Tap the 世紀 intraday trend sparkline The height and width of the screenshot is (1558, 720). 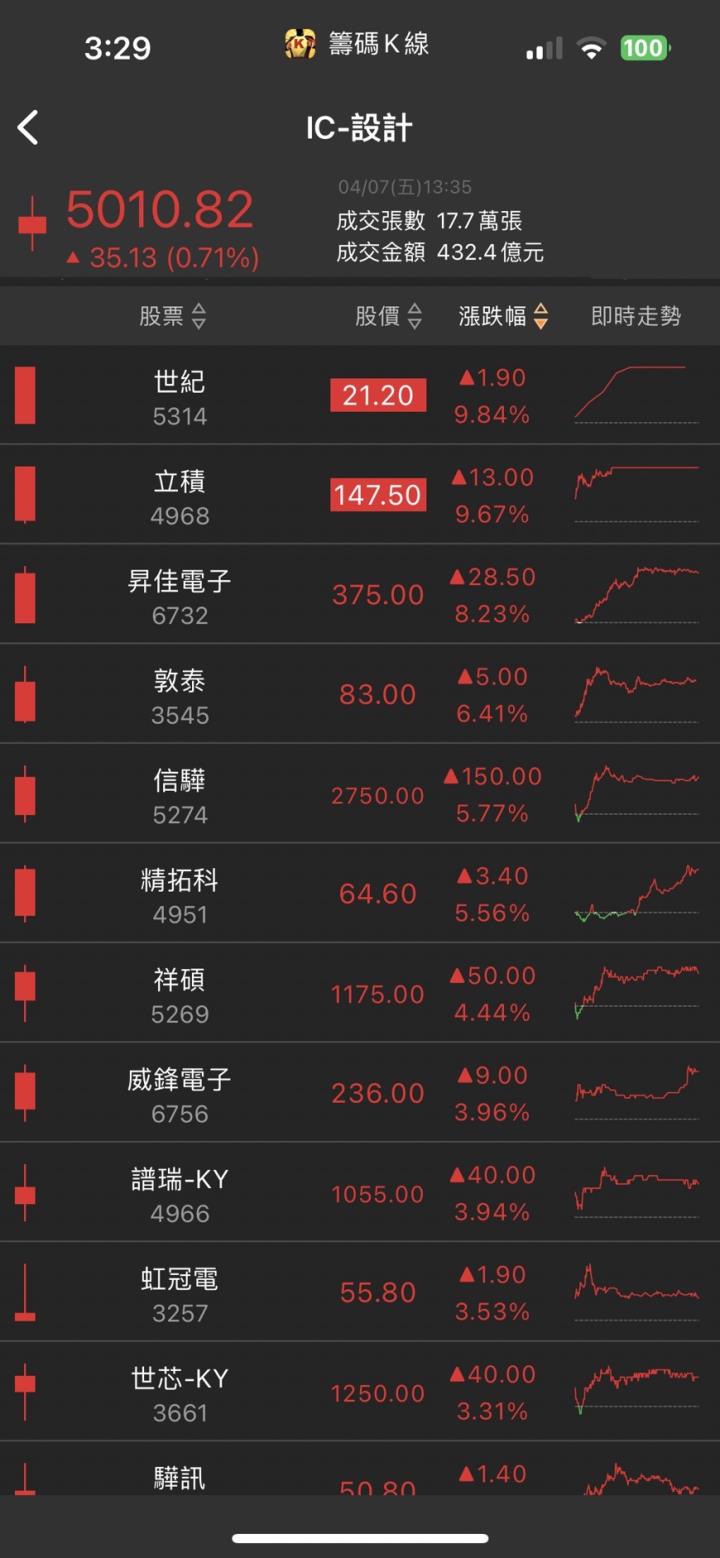click(x=634, y=395)
